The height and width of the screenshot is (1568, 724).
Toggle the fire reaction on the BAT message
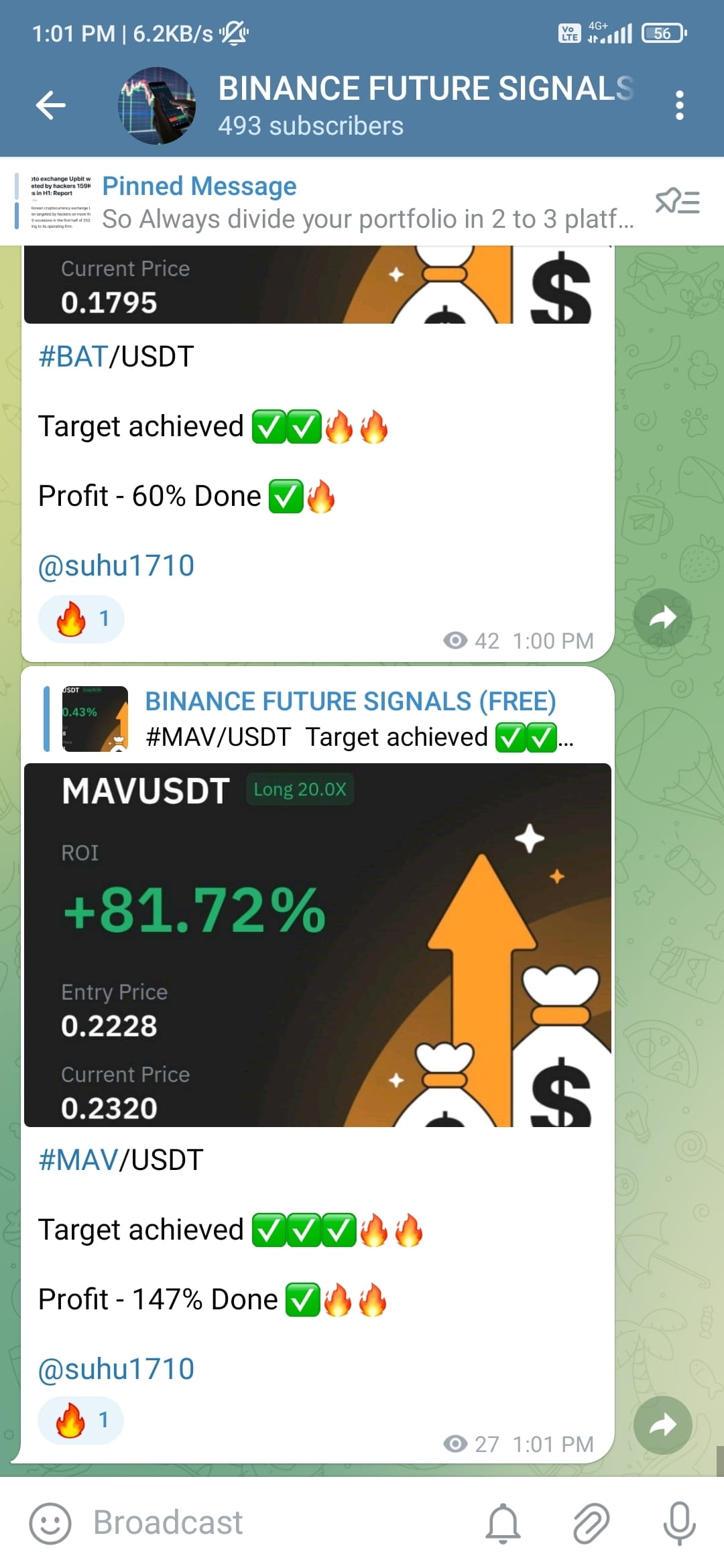point(80,618)
